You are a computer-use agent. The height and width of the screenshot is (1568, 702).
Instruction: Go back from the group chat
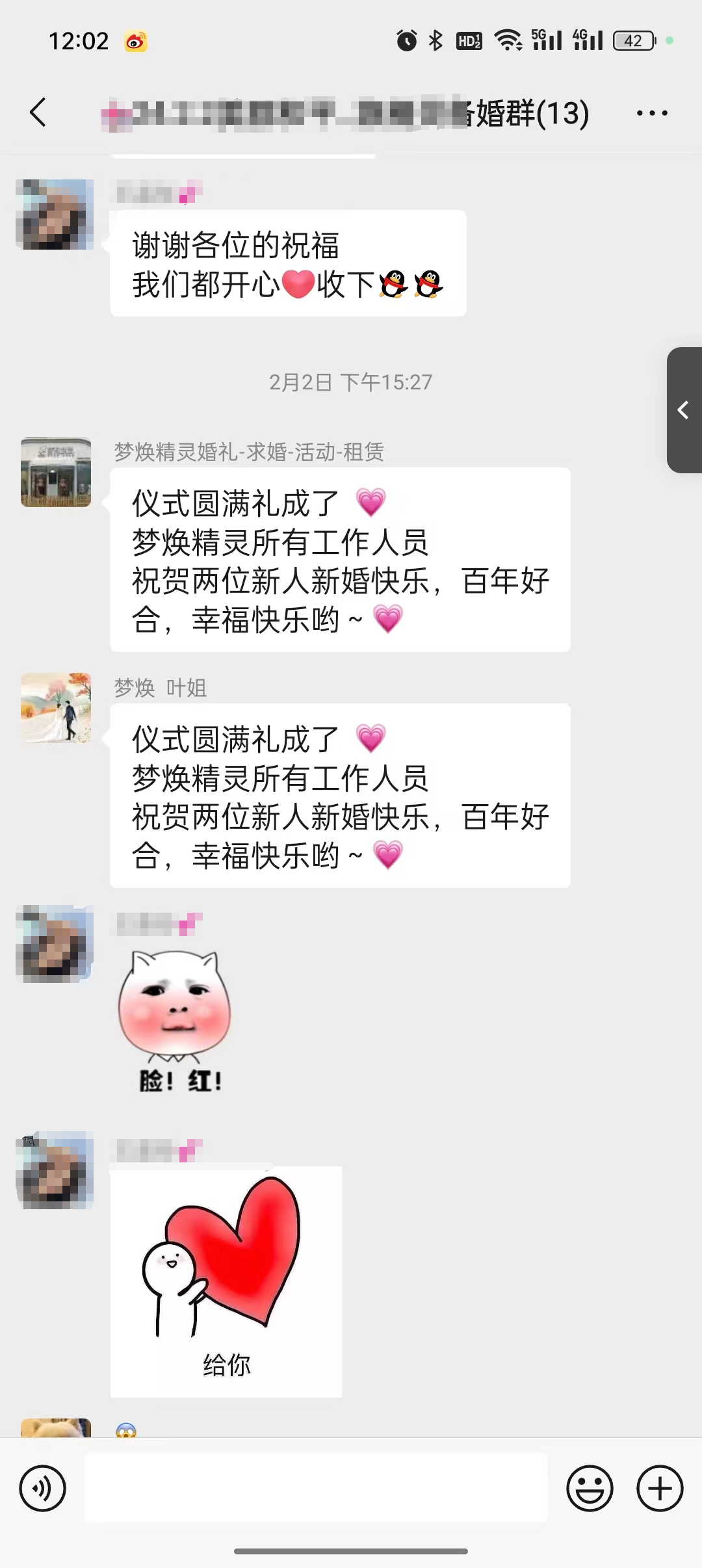point(38,112)
